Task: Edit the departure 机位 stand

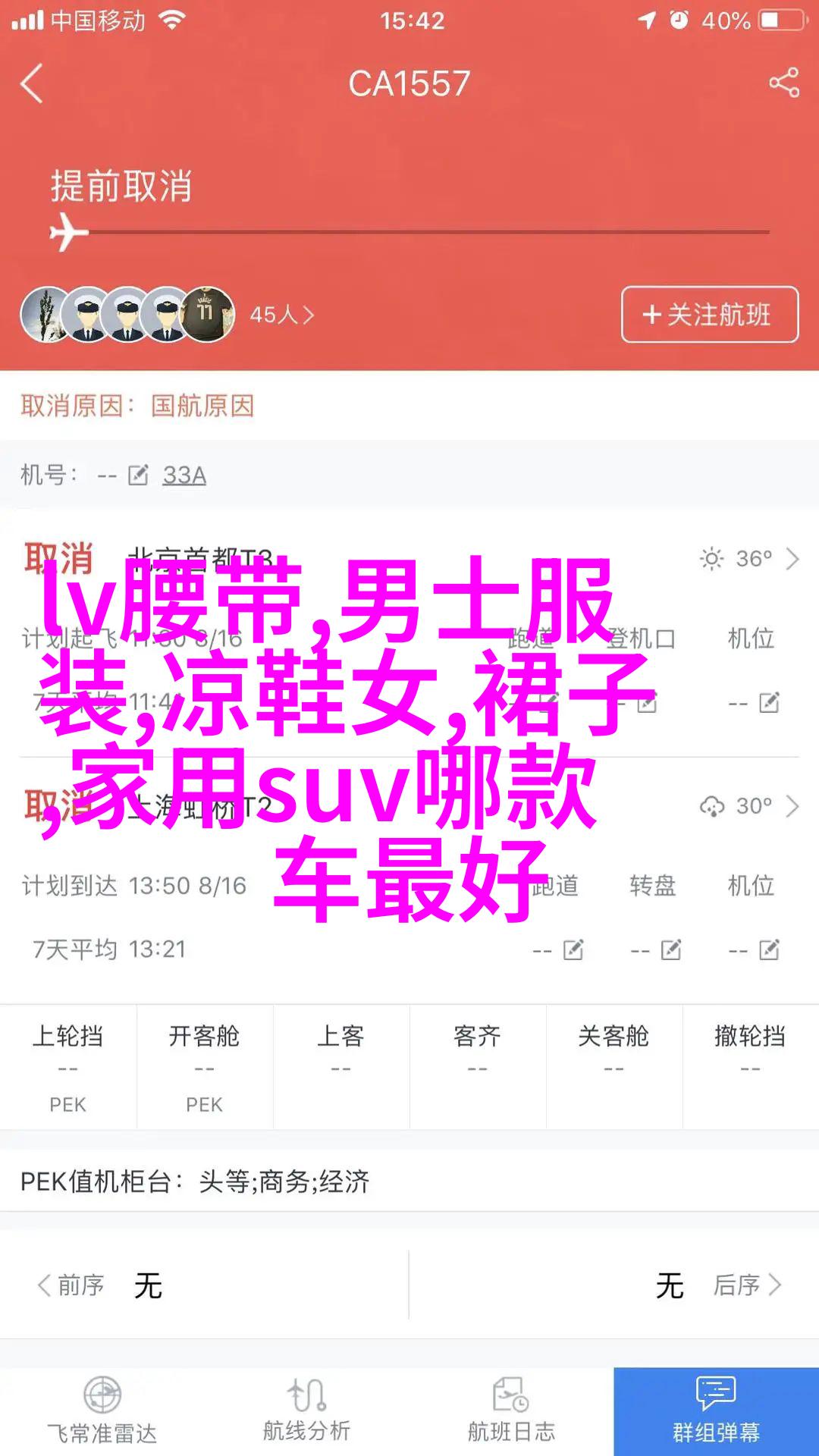Action: click(x=768, y=703)
